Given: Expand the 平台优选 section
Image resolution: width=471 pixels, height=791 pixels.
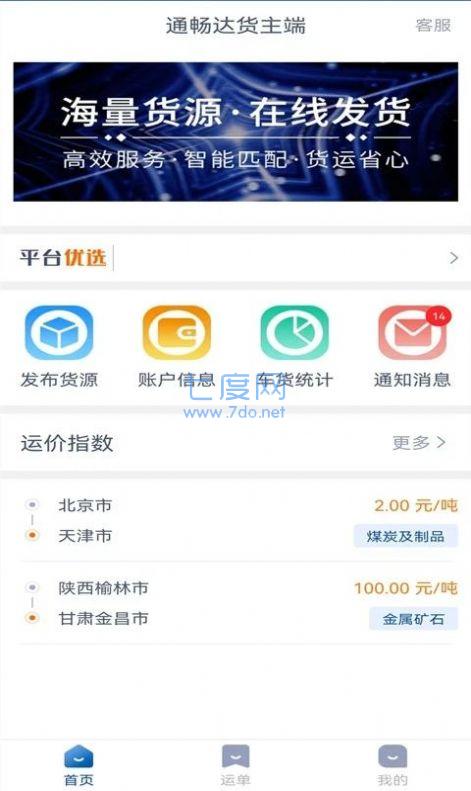Looking at the screenshot, I should click(x=236, y=258).
